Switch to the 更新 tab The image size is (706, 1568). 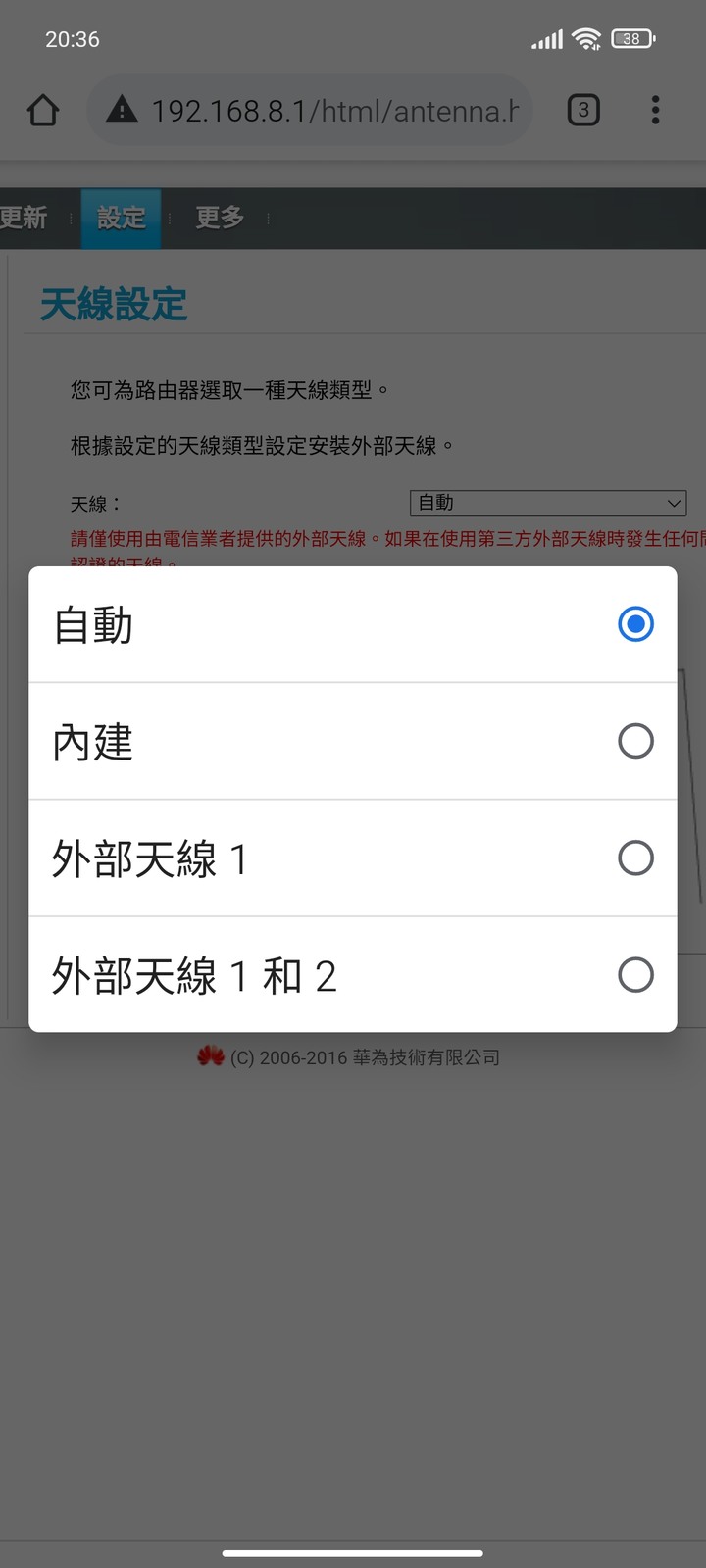tap(24, 218)
